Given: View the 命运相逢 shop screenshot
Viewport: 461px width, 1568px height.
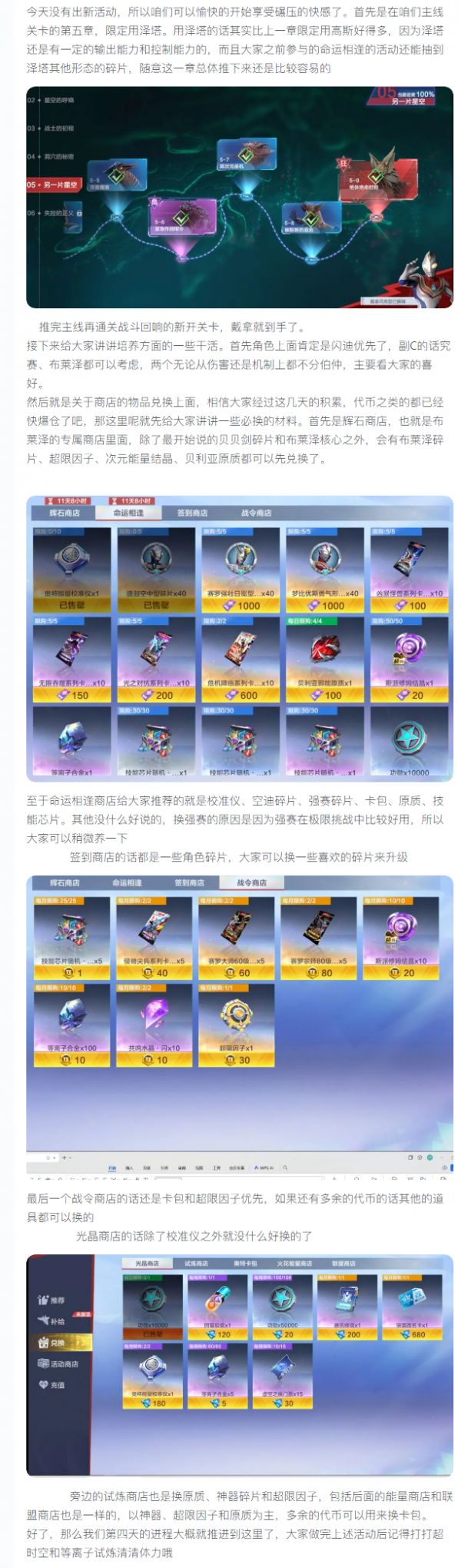Looking at the screenshot, I should pos(239,638).
